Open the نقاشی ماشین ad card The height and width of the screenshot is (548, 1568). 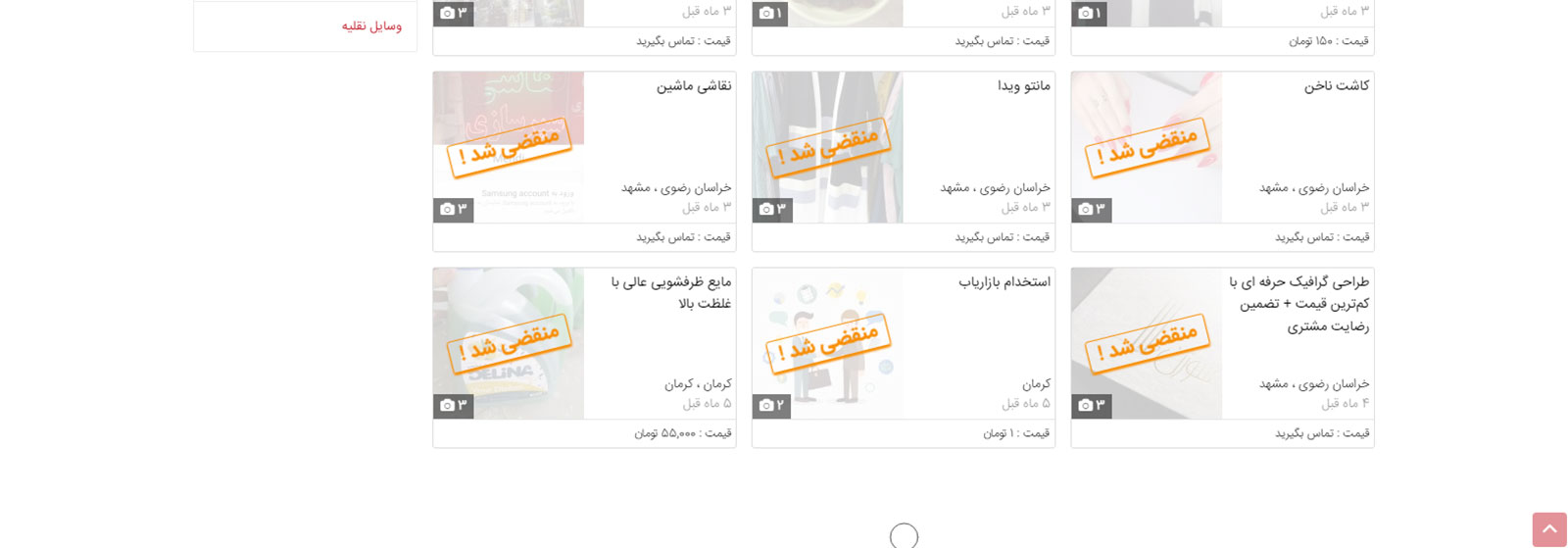point(694,86)
